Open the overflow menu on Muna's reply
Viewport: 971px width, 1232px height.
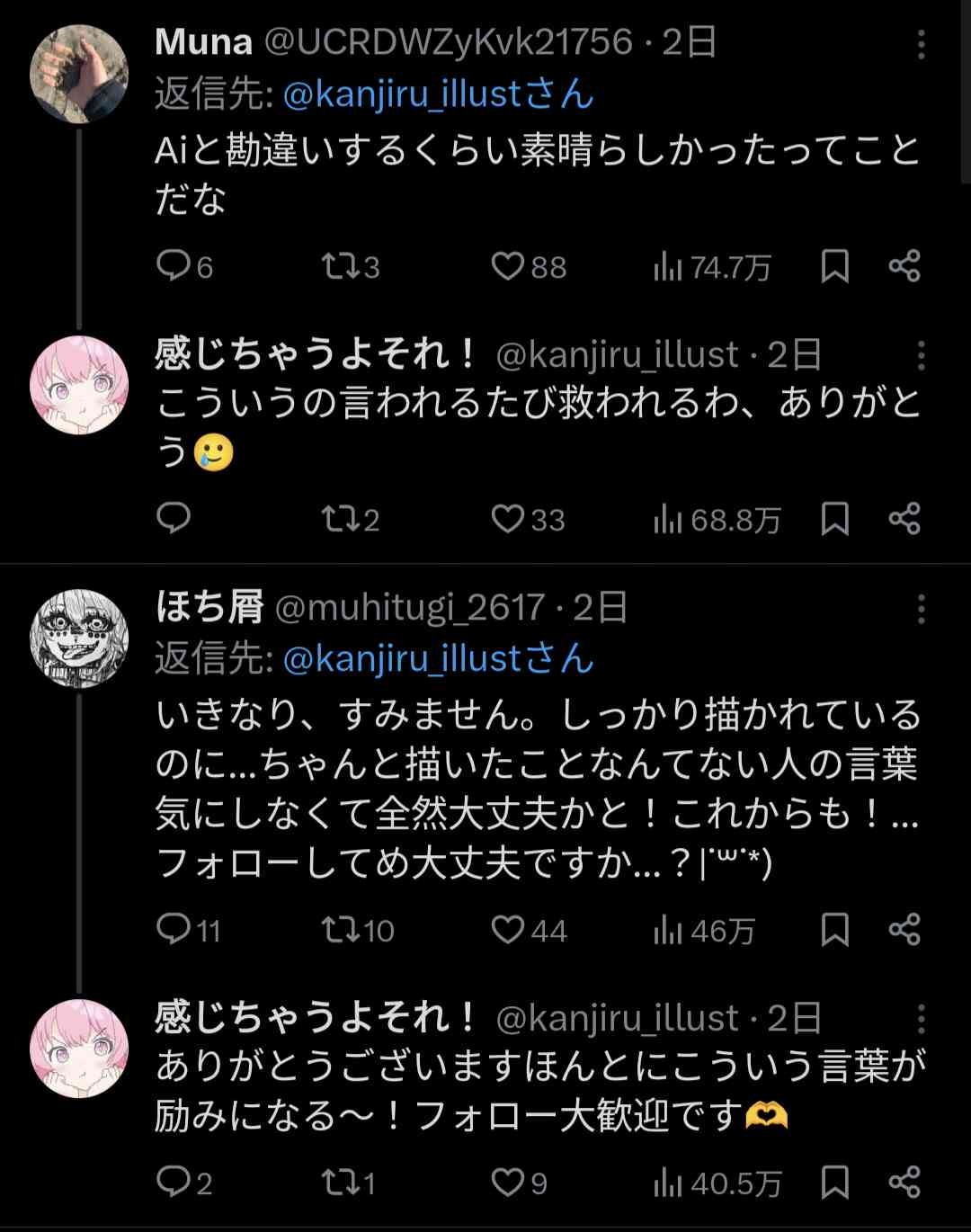[x=921, y=43]
